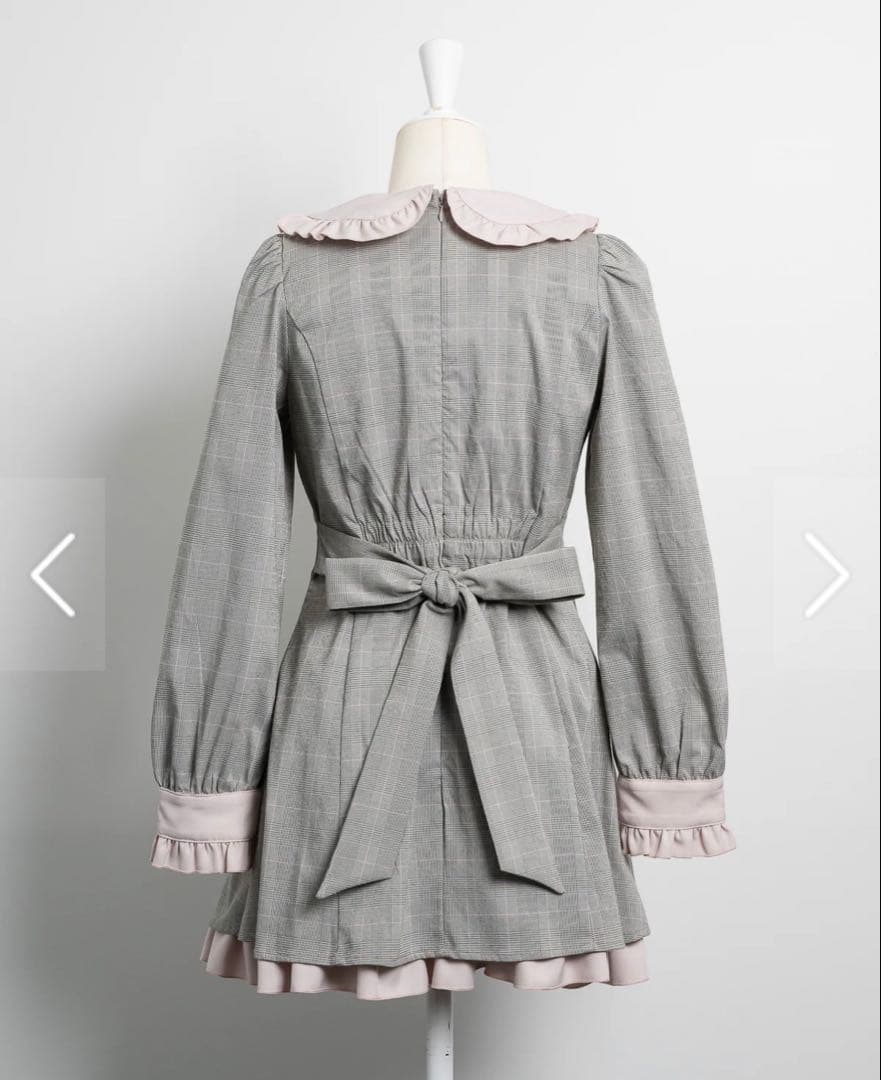The width and height of the screenshot is (881, 1080).
Task: Go to the previous product photo
Action: pyautogui.click(x=53, y=574)
